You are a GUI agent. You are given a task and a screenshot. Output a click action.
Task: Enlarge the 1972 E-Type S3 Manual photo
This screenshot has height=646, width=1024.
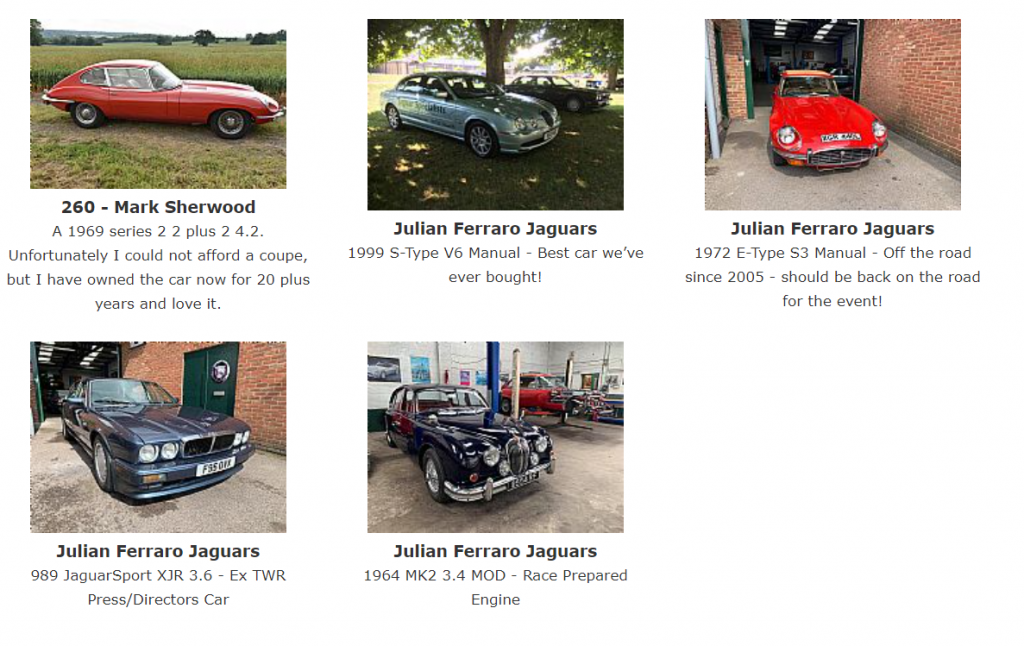[832, 114]
